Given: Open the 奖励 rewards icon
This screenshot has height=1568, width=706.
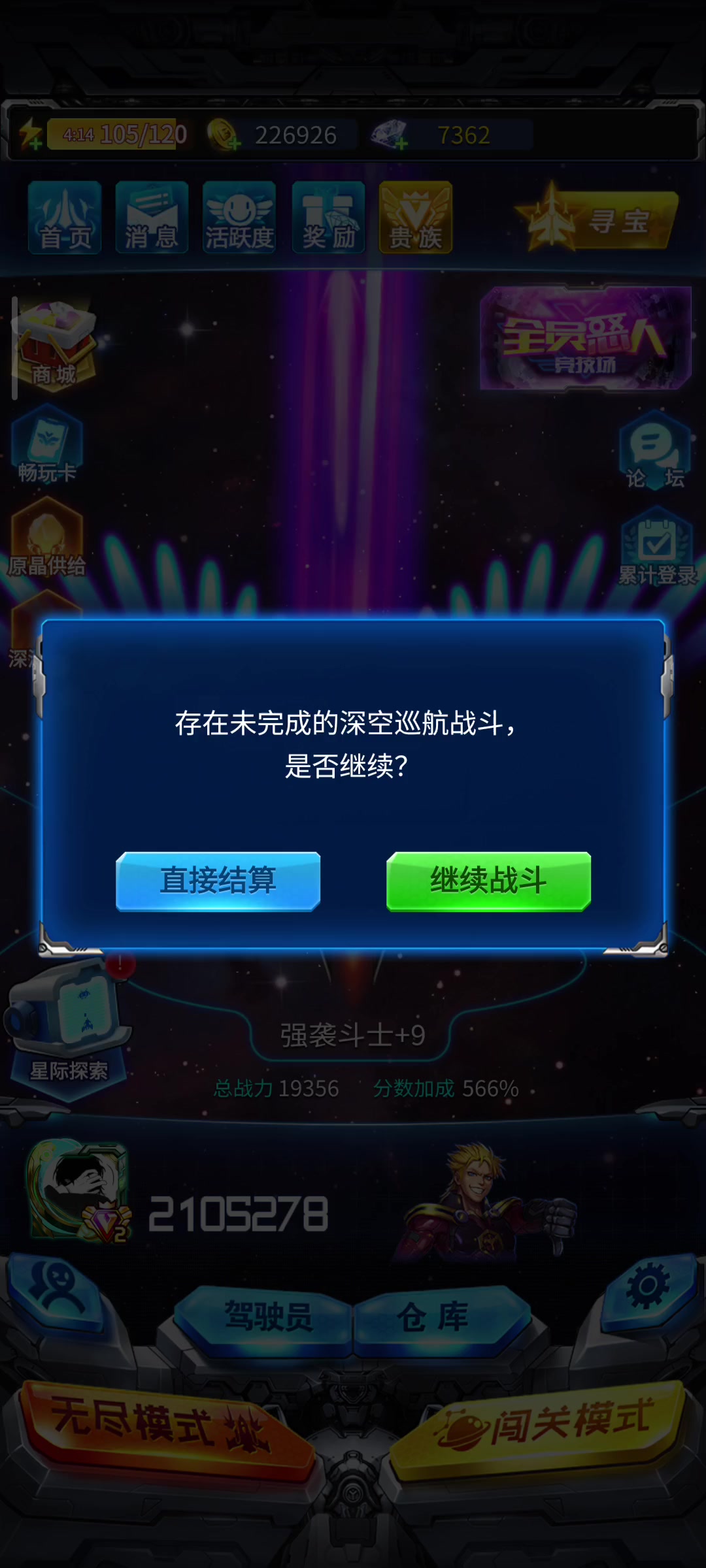Looking at the screenshot, I should [328, 218].
